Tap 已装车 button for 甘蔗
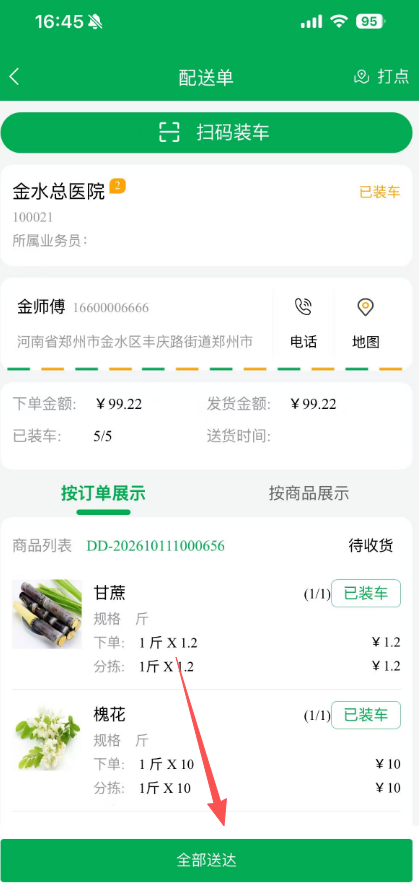Screen dimensions: 419x890 [366, 594]
